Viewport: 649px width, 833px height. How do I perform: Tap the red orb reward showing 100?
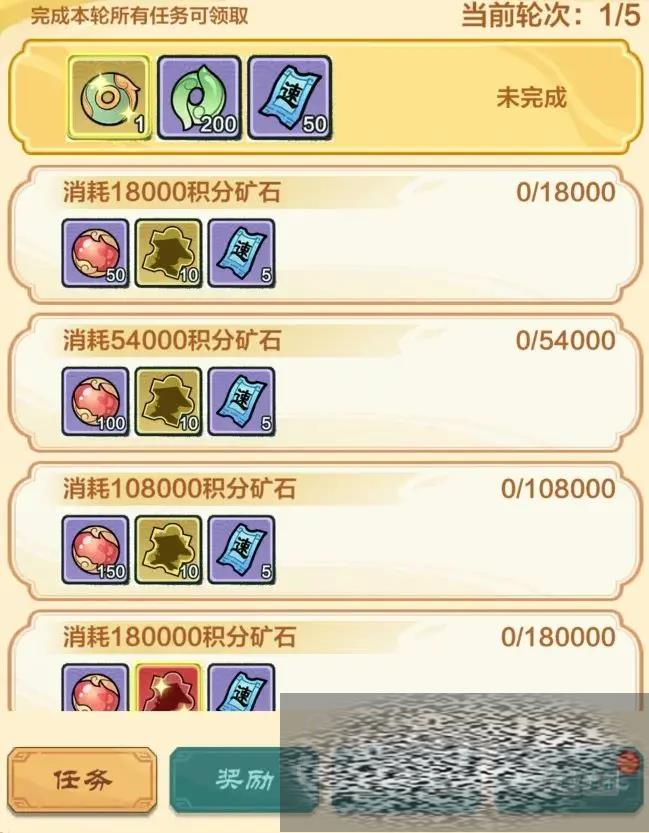pyautogui.click(x=95, y=401)
